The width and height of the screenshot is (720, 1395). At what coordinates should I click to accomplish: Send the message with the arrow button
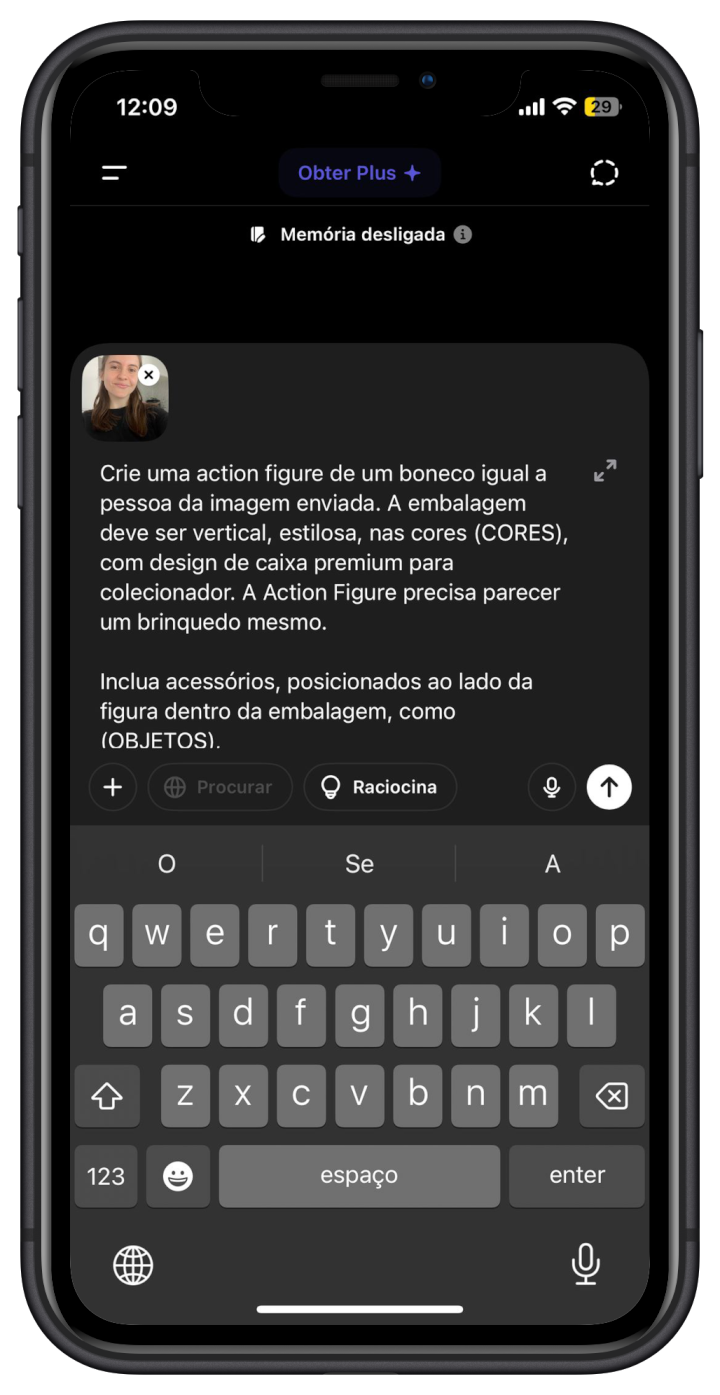(609, 787)
